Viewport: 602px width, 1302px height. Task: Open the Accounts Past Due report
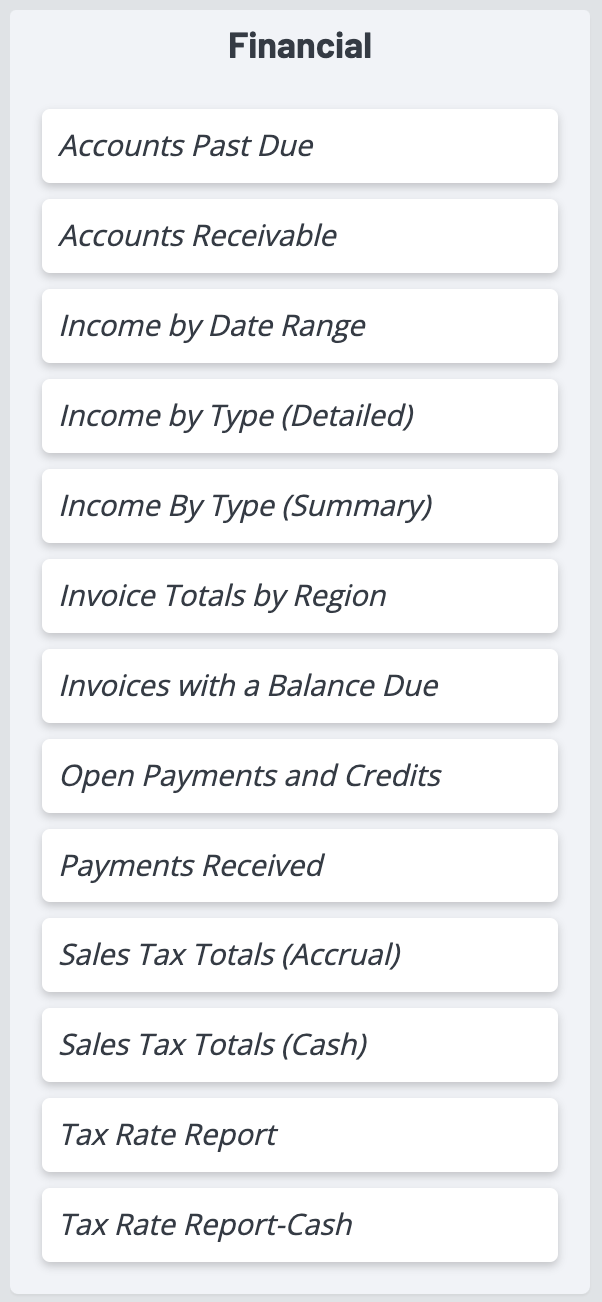299,146
